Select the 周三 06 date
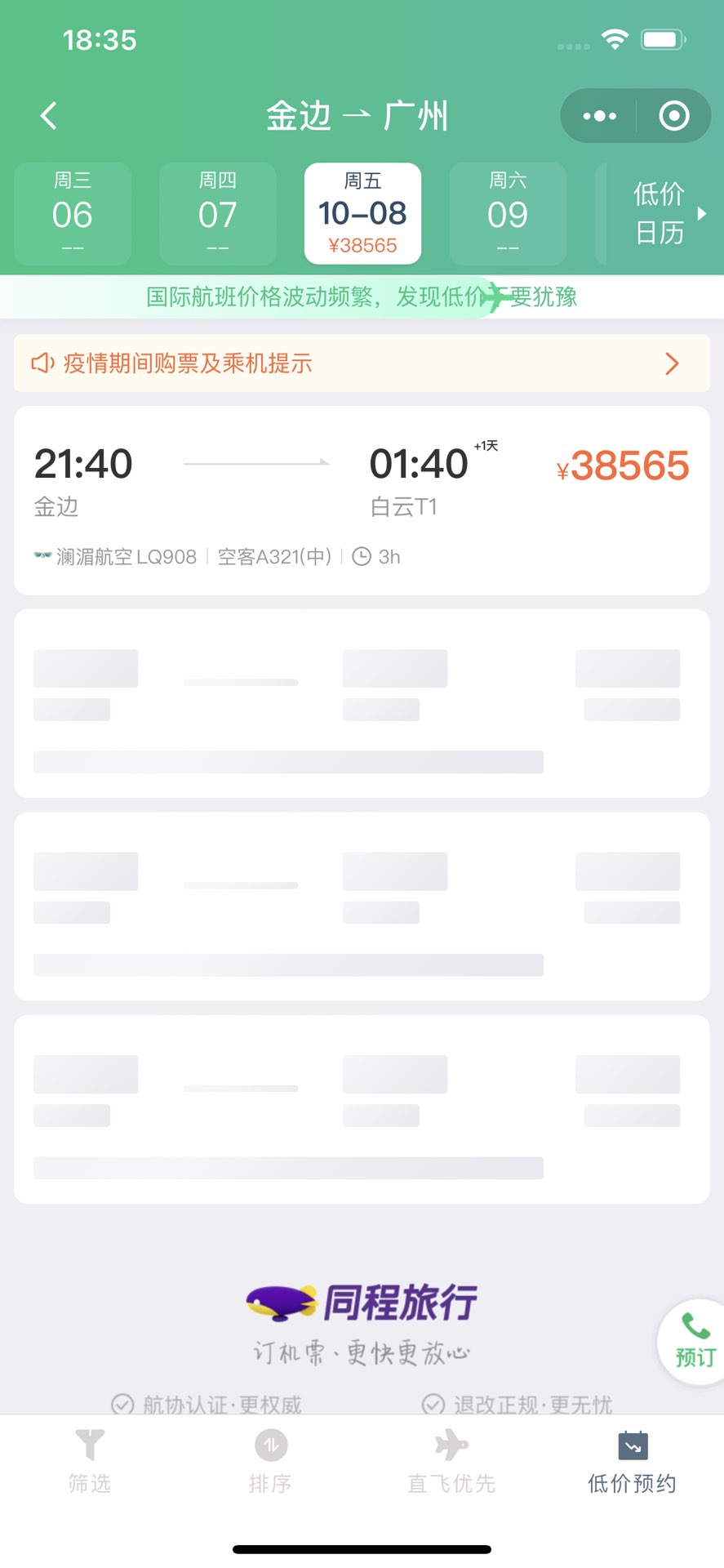This screenshot has height=1568, width=724. pyautogui.click(x=73, y=213)
